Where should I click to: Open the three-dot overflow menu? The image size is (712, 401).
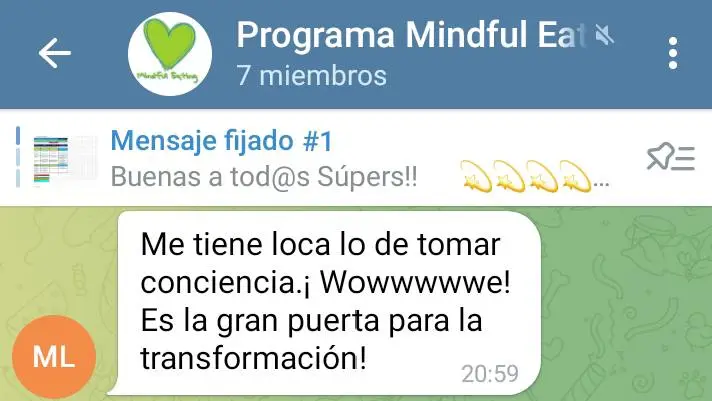click(x=673, y=53)
